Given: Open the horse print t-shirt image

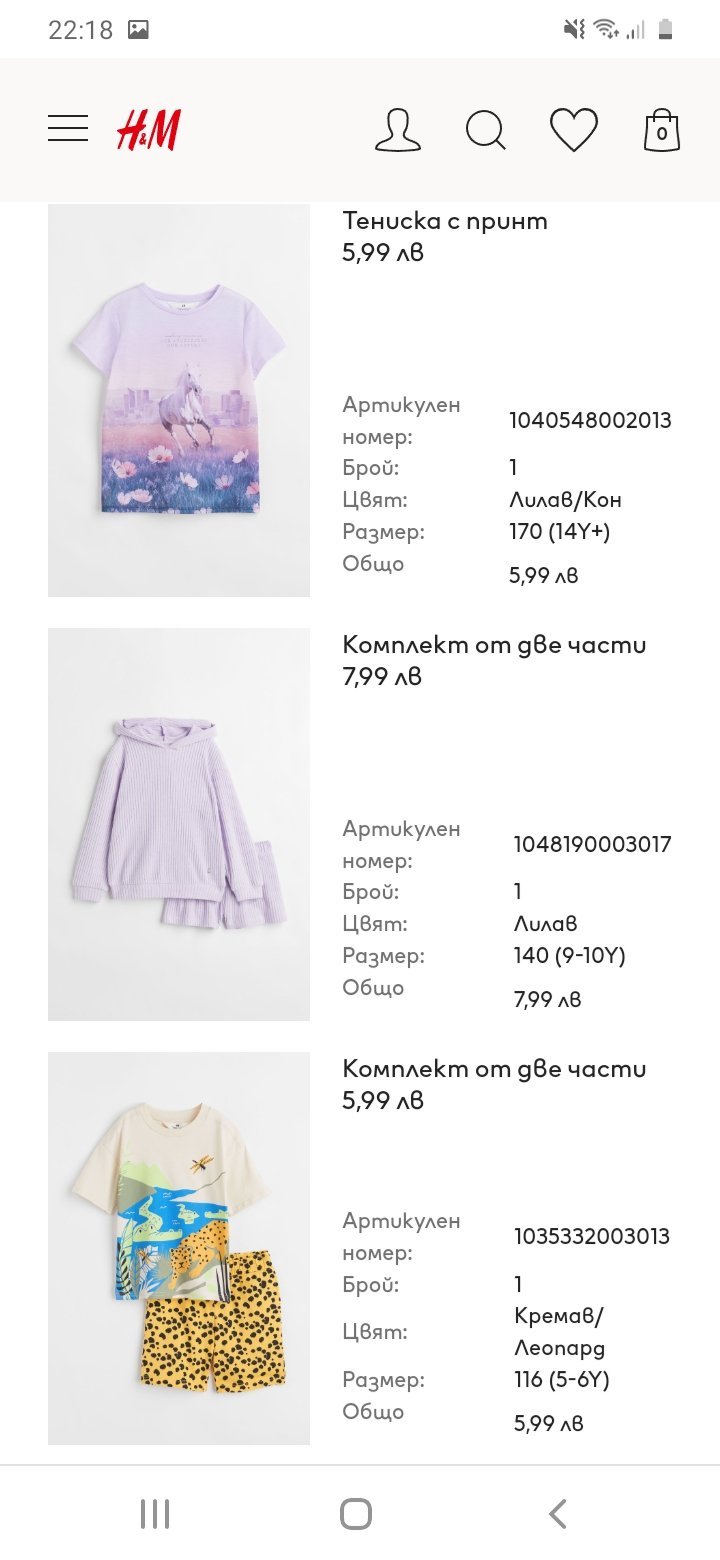Looking at the screenshot, I should 179,400.
